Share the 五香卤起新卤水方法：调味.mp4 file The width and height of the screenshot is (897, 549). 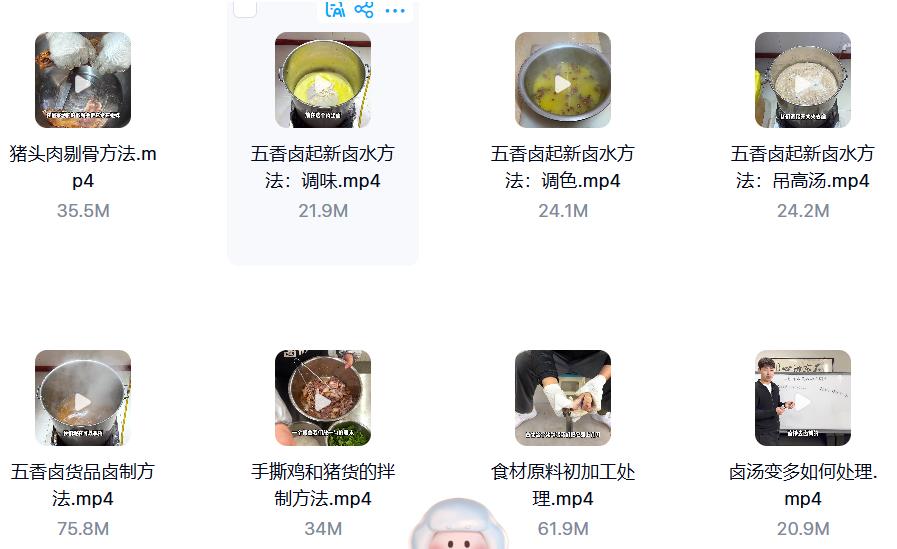pos(364,10)
